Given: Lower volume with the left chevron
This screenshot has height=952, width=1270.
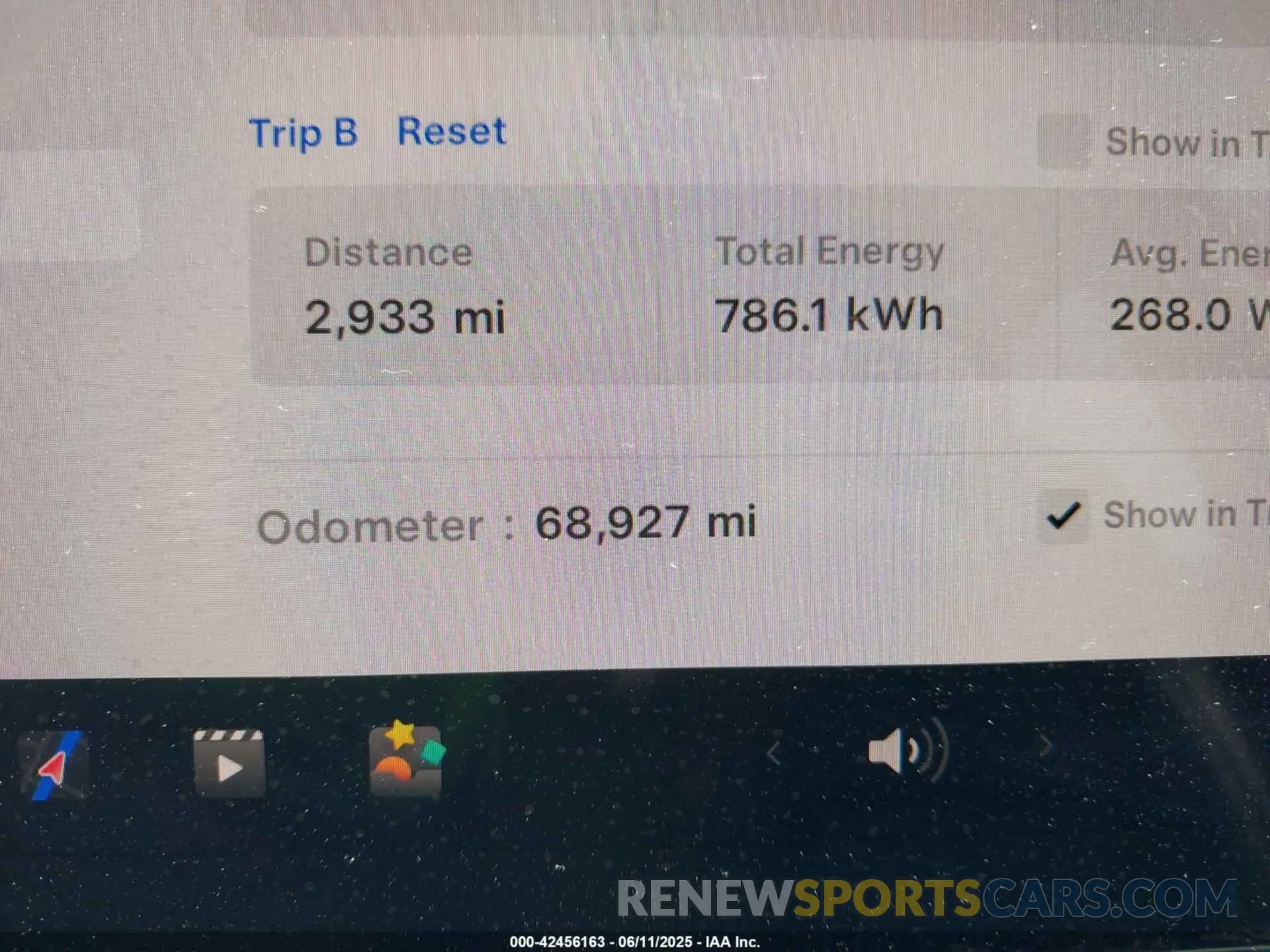Looking at the screenshot, I should [x=773, y=753].
